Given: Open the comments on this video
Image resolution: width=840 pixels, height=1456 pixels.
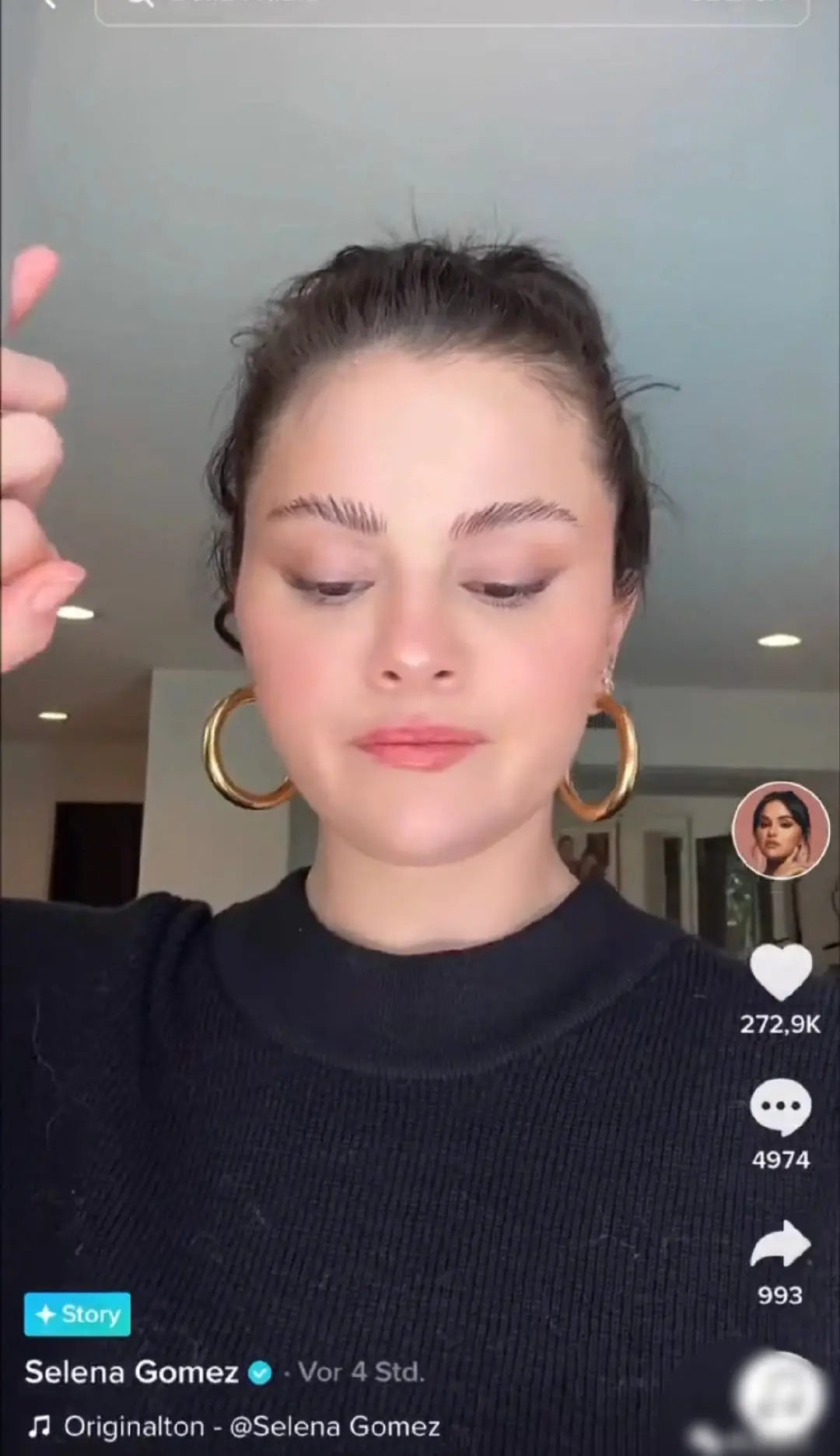Looking at the screenshot, I should 780,1108.
